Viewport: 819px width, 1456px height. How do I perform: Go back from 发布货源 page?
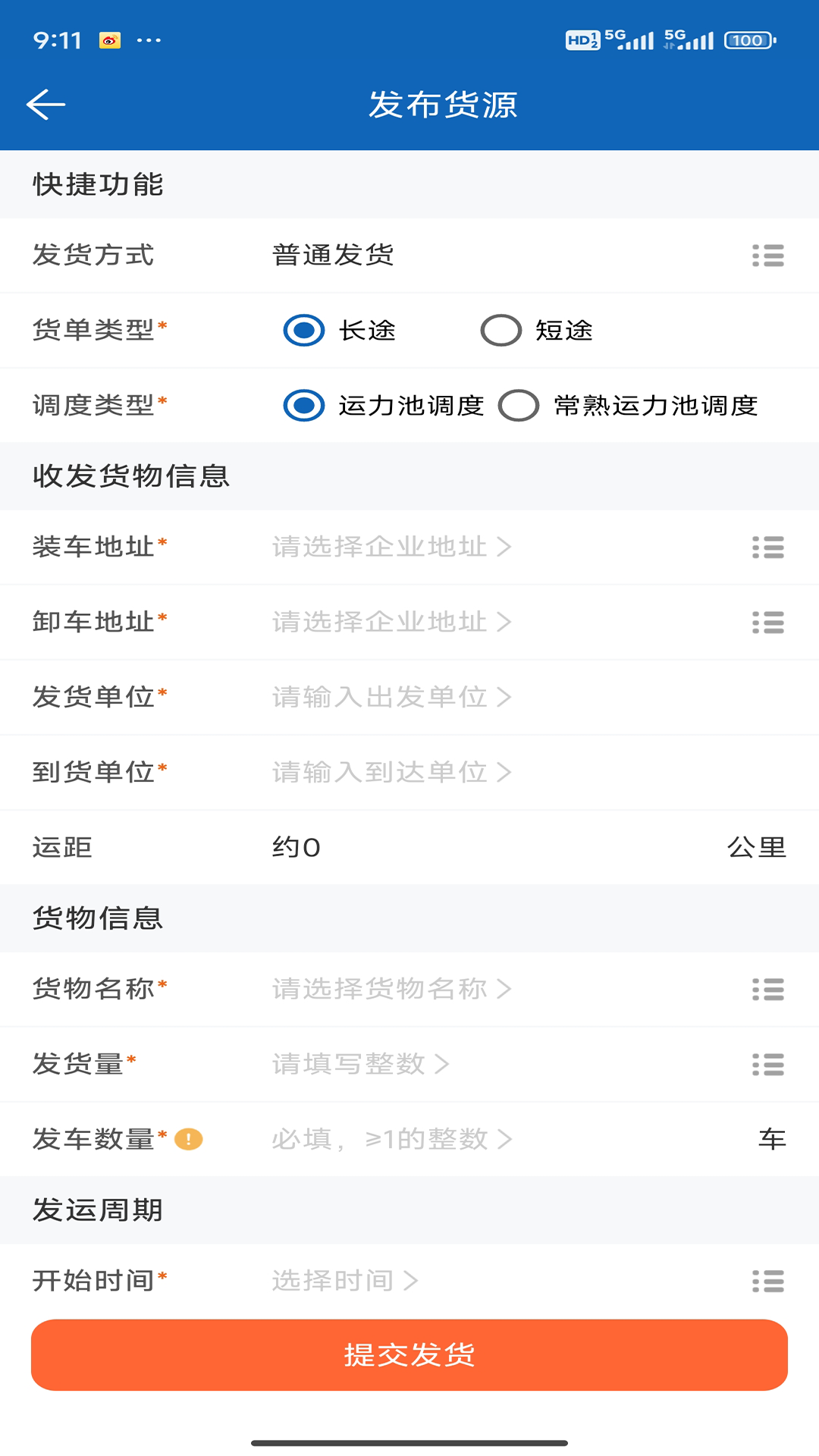pos(46,105)
